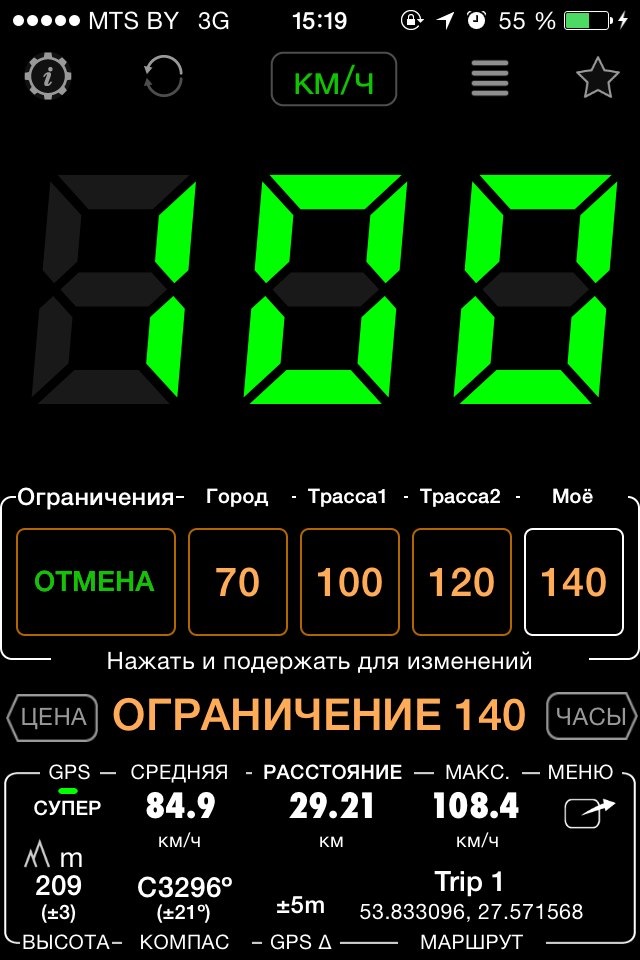The height and width of the screenshot is (960, 640).
Task: Open the menu share arrow icon
Action: click(589, 813)
